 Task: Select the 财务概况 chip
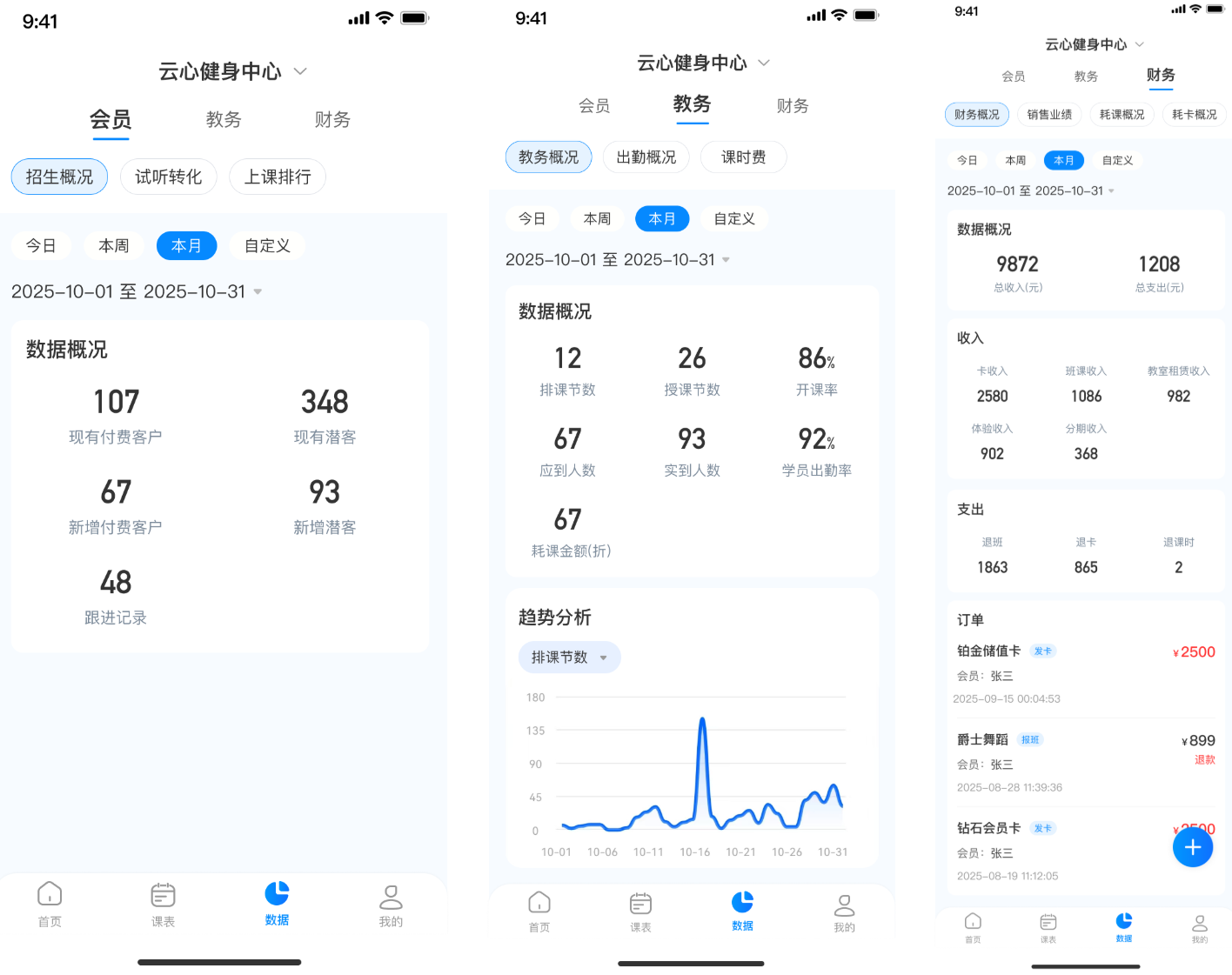[976, 115]
